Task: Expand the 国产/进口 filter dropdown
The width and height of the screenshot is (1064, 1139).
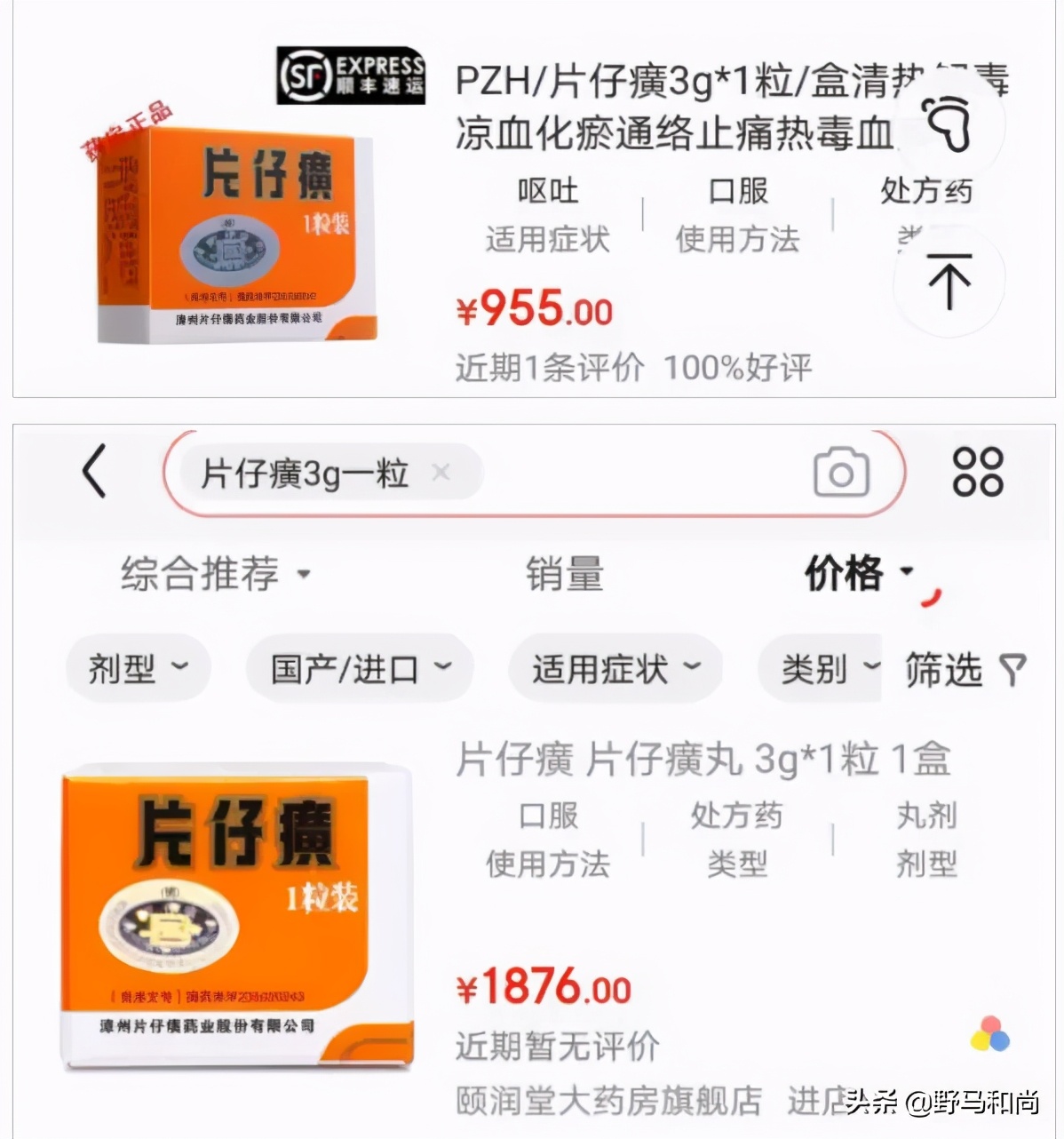Action: (358, 668)
